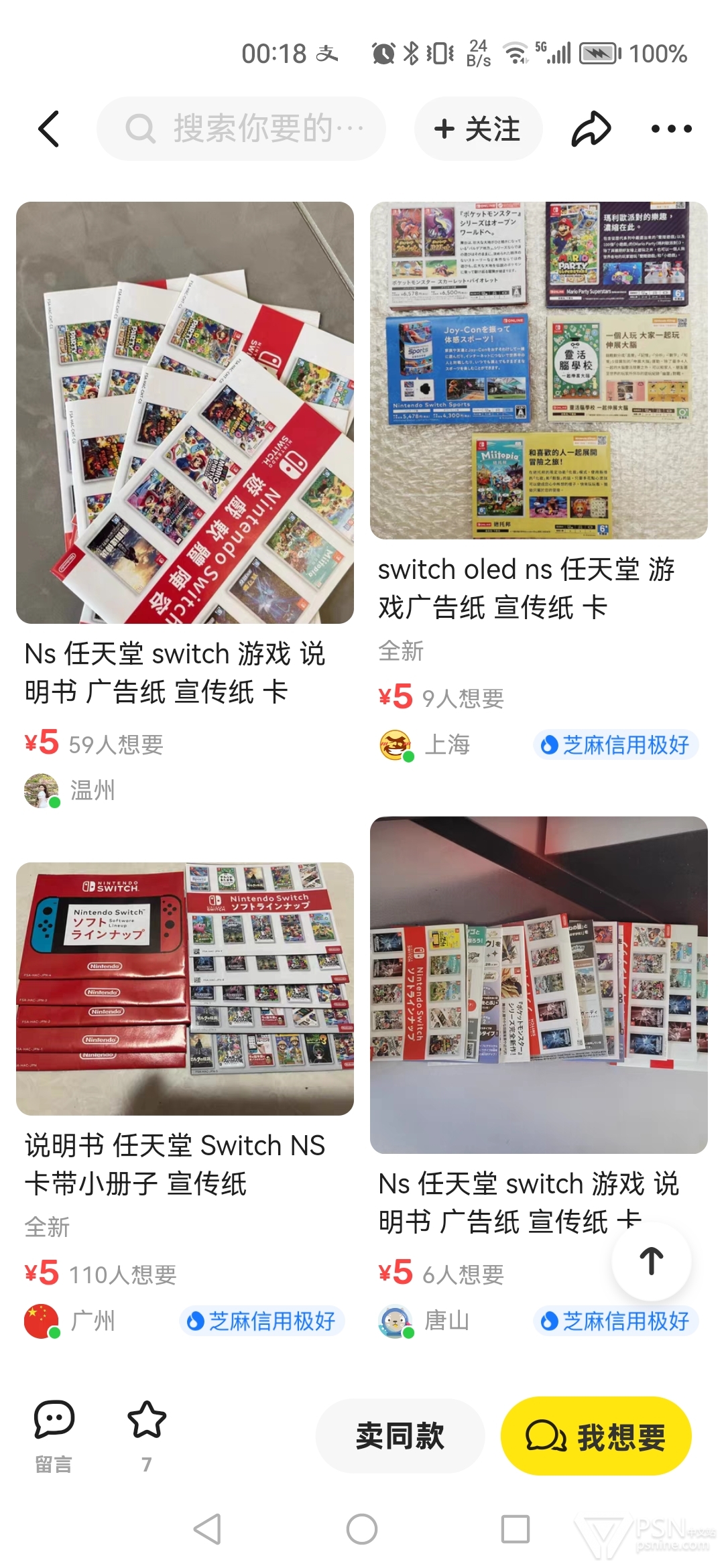The image size is (724, 1568).
Task: Open the search box at the top
Action: pyautogui.click(x=241, y=129)
